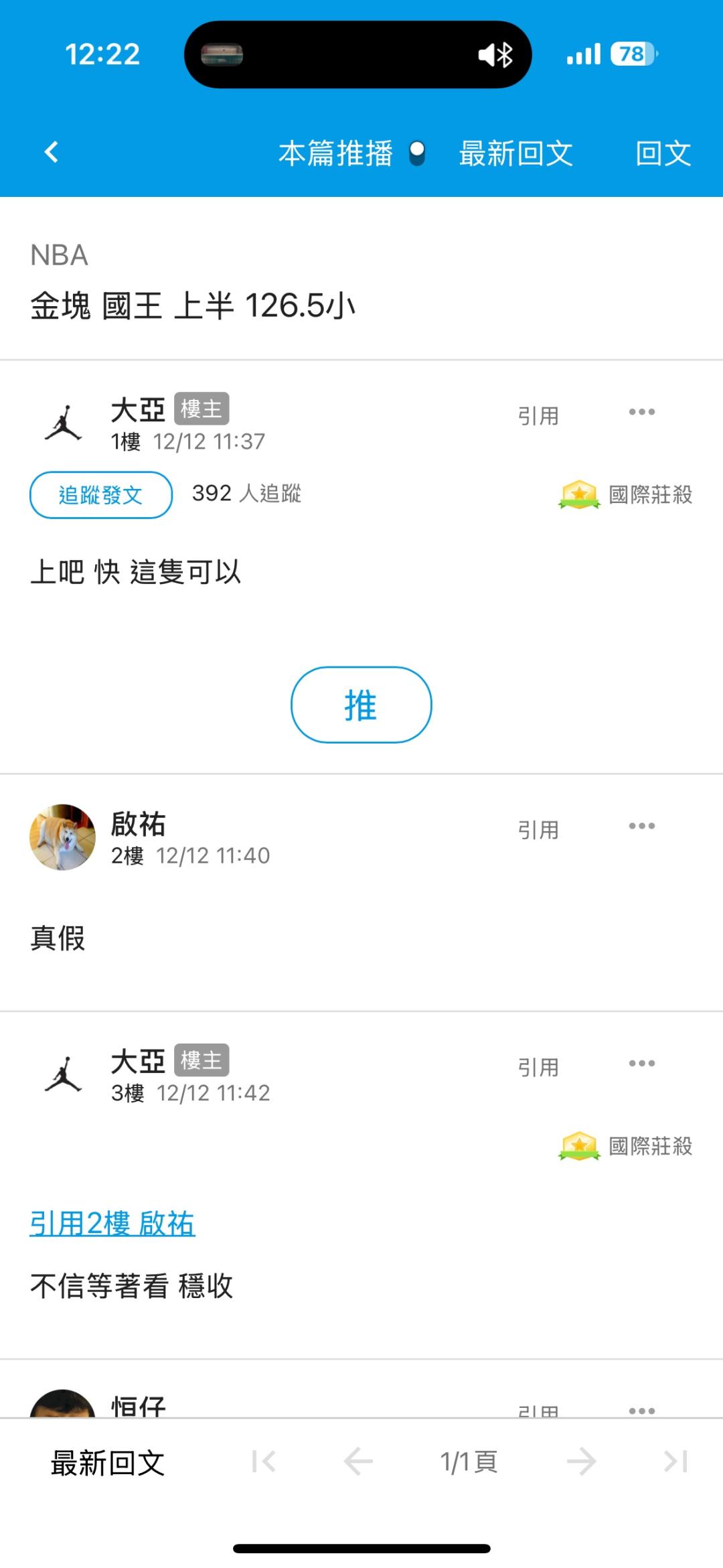
Task: Jump to the last page
Action: coord(675,1462)
